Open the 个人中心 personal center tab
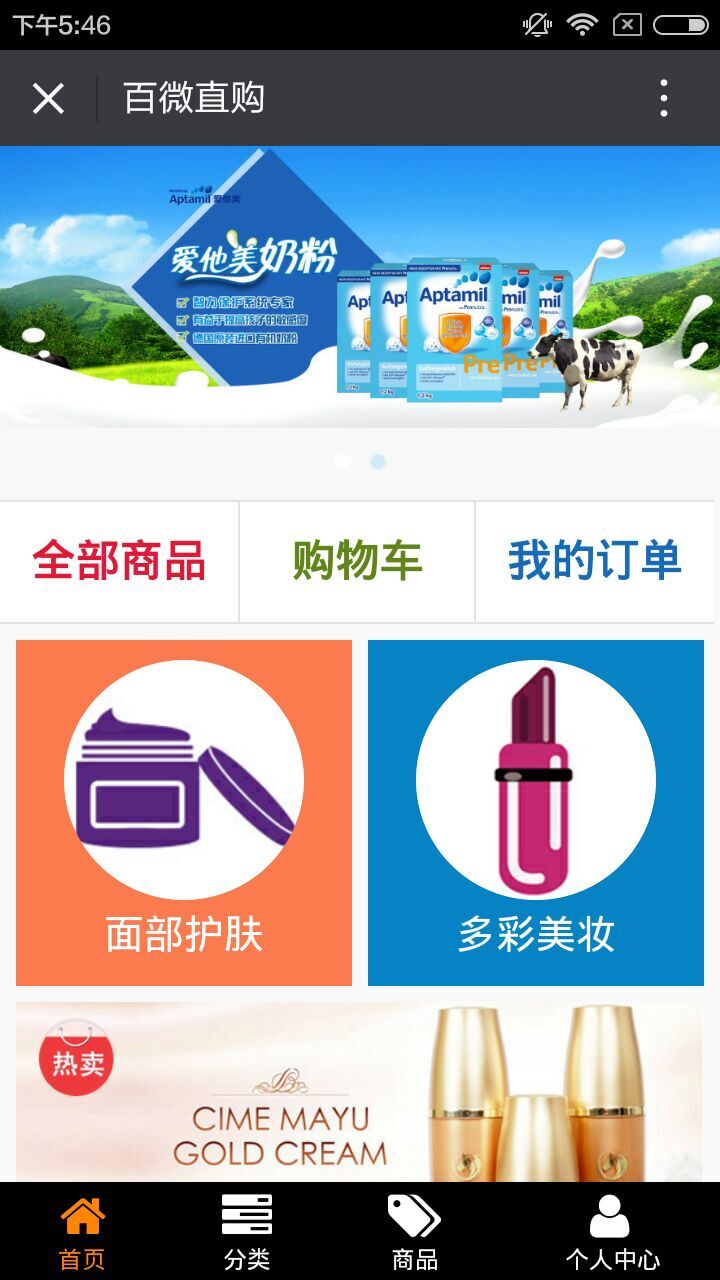The height and width of the screenshot is (1280, 720). click(x=611, y=1232)
